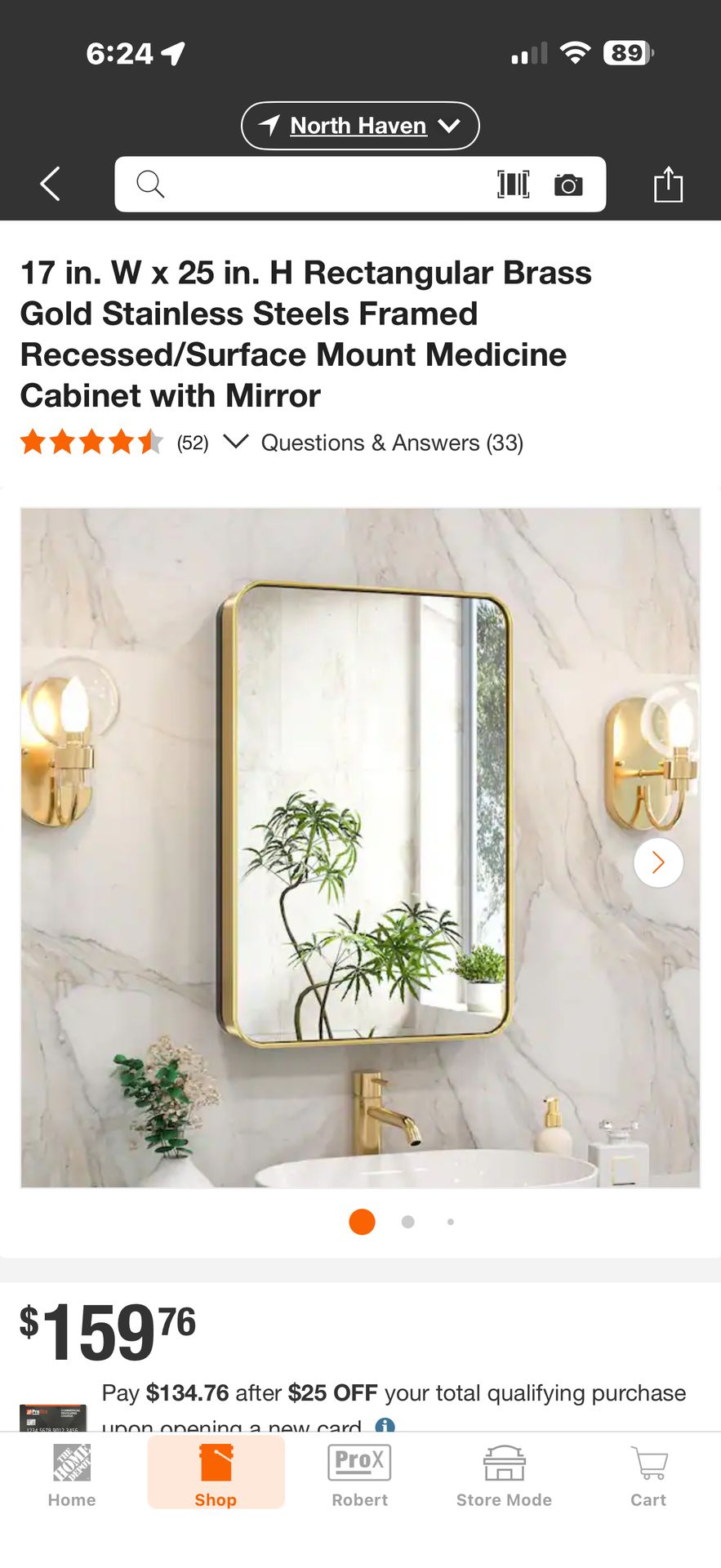Expand the star ratings dropdown
Viewport: 721px width, 1568px height.
coord(236,442)
